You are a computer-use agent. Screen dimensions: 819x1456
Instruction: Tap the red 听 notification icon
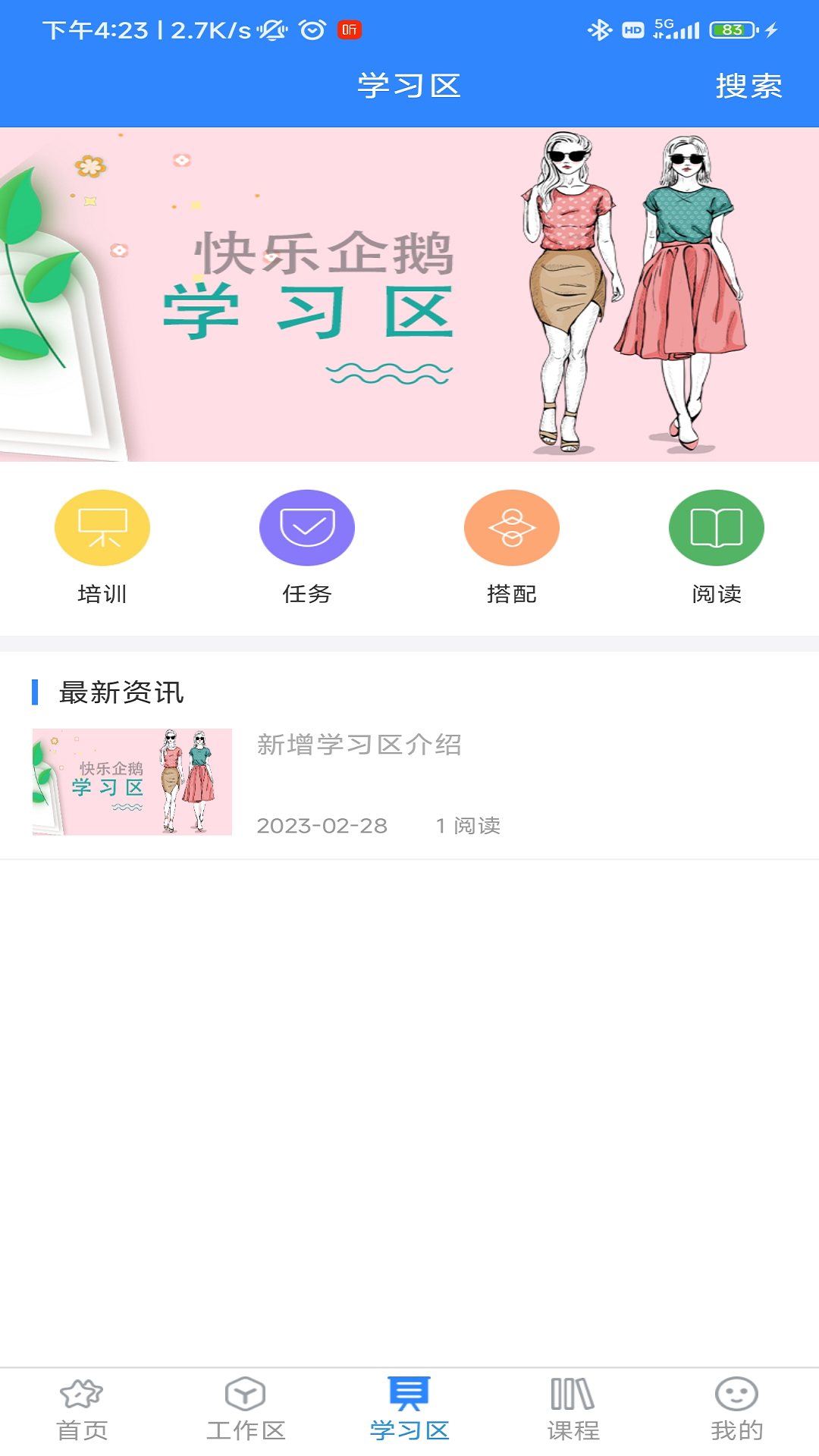click(x=350, y=28)
